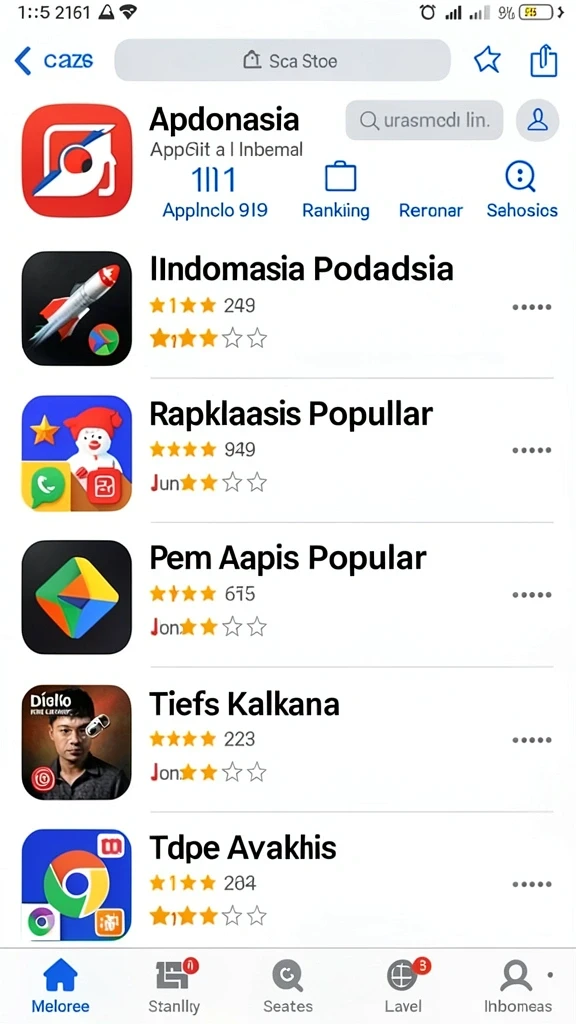Open the profile icon beside the search field
The width and height of the screenshot is (576, 1024).
point(537,120)
